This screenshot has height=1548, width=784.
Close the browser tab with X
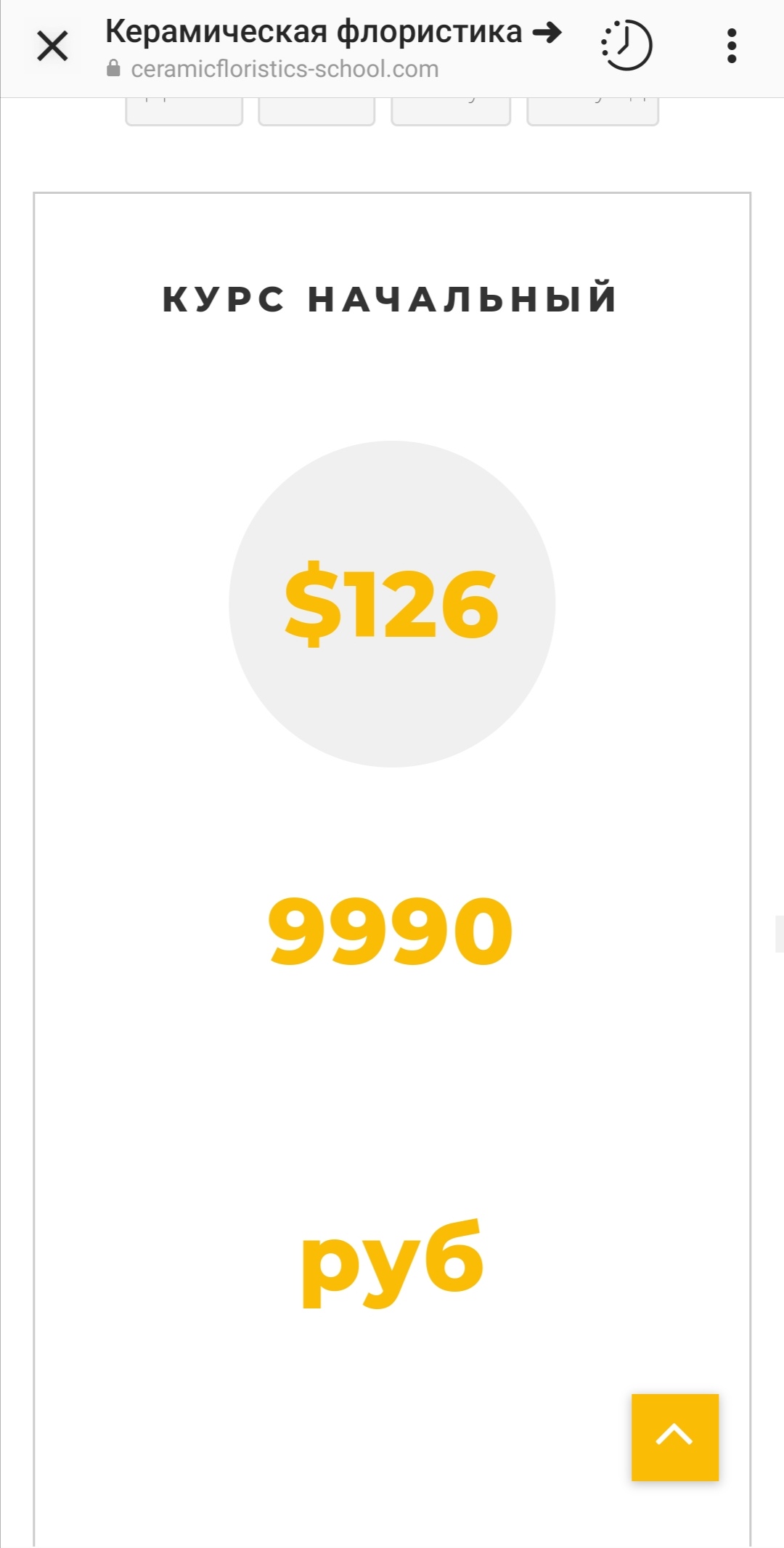(52, 46)
